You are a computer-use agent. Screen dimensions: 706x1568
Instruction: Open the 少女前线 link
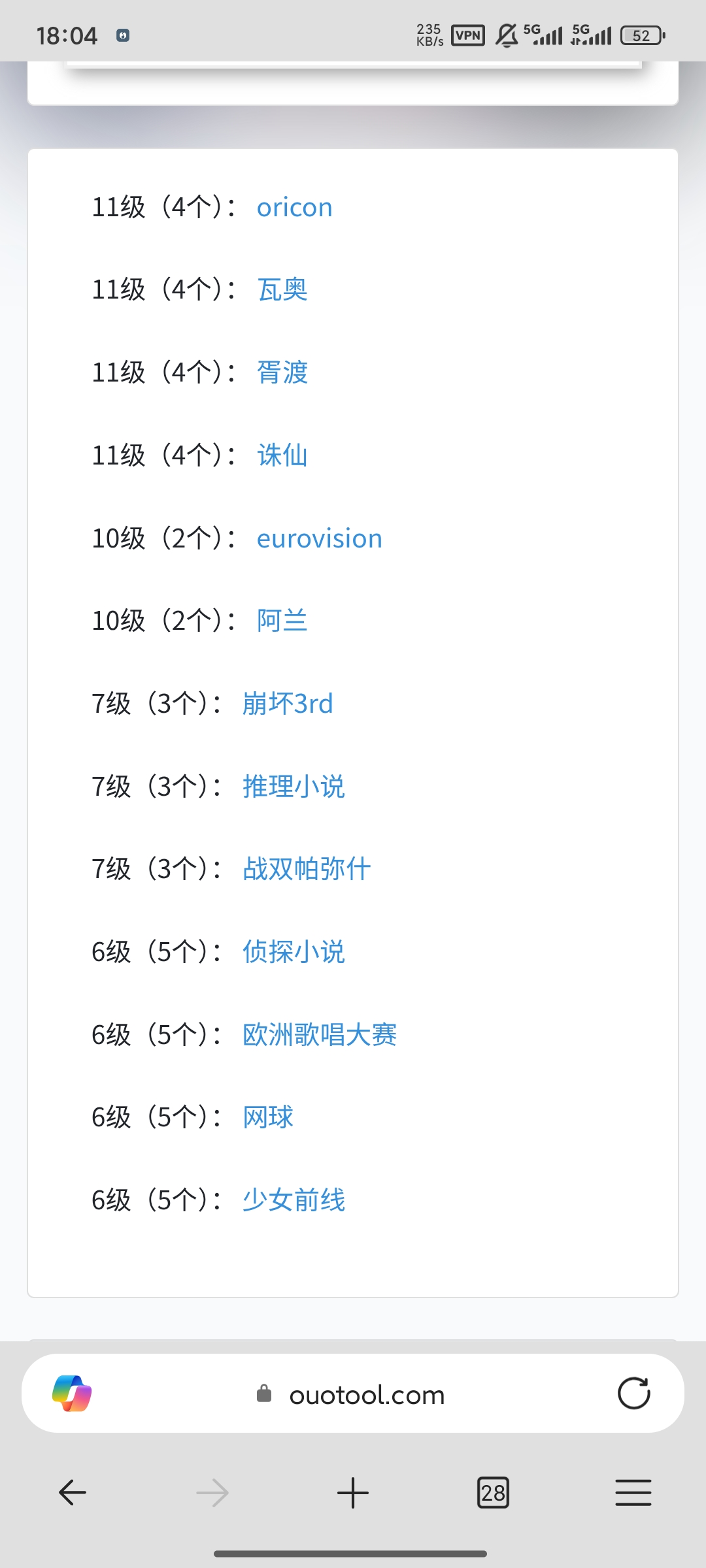pos(294,1200)
